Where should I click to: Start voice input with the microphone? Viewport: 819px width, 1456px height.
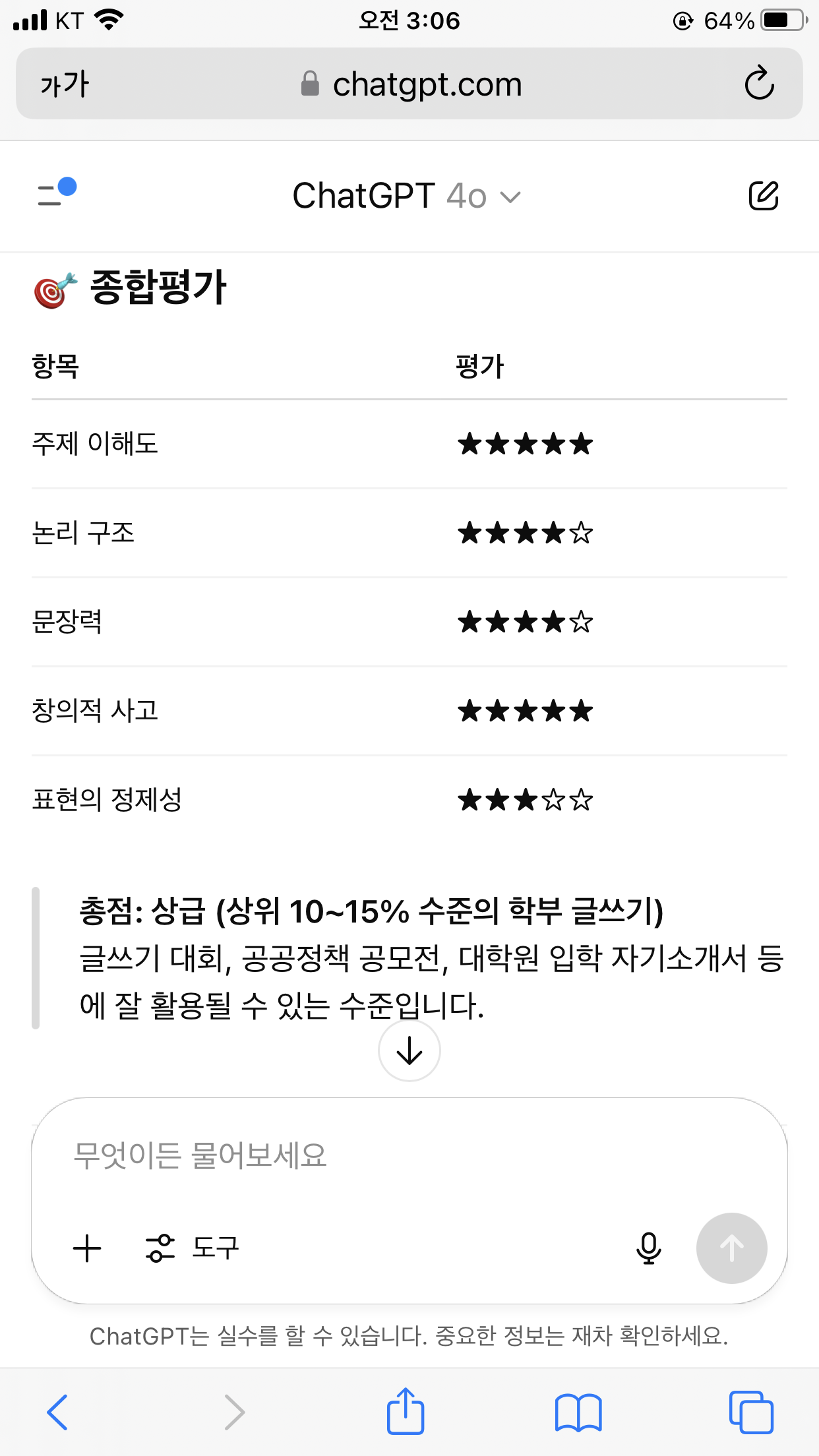[x=649, y=1248]
